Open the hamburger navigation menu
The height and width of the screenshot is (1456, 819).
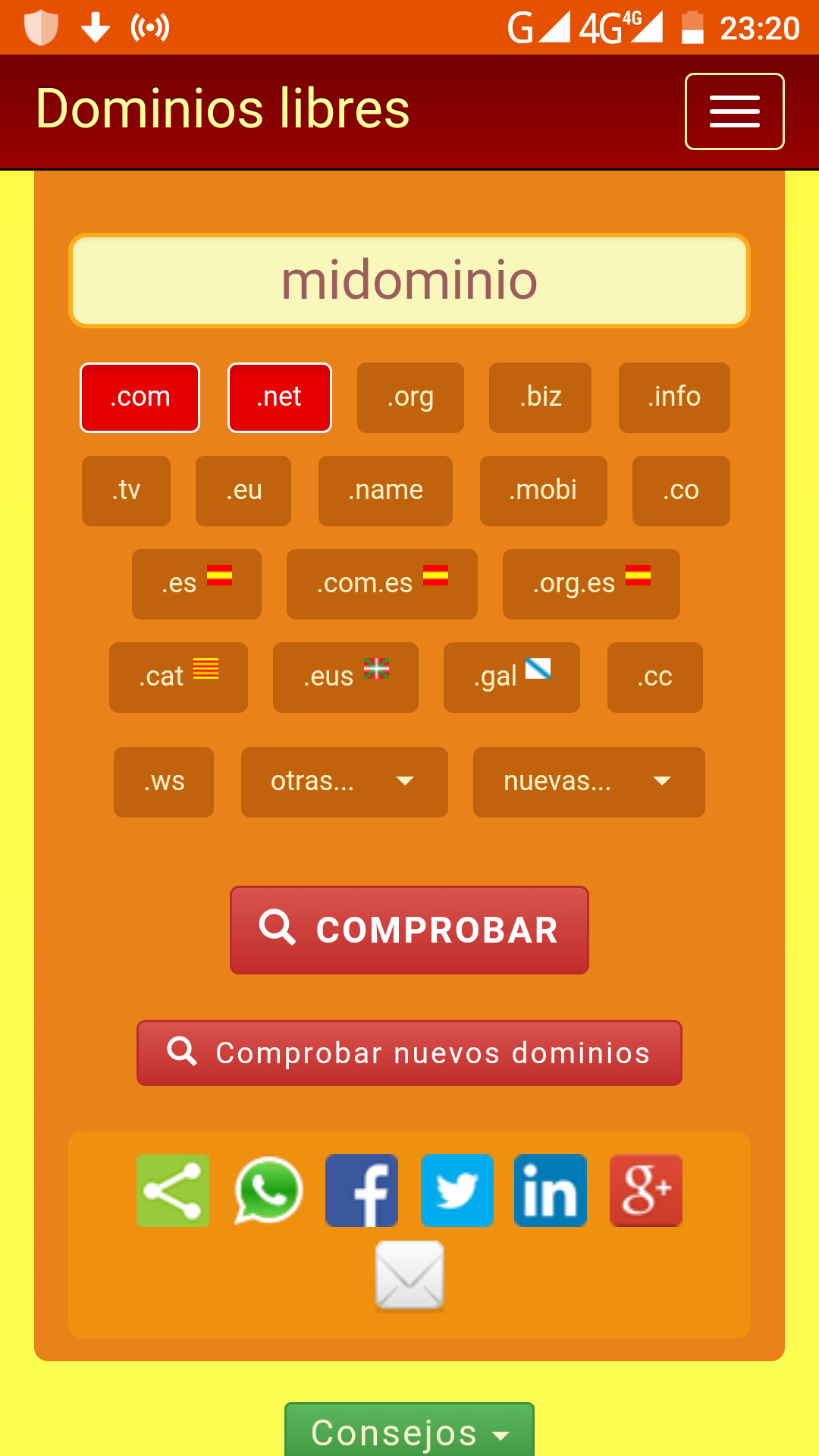tap(734, 111)
